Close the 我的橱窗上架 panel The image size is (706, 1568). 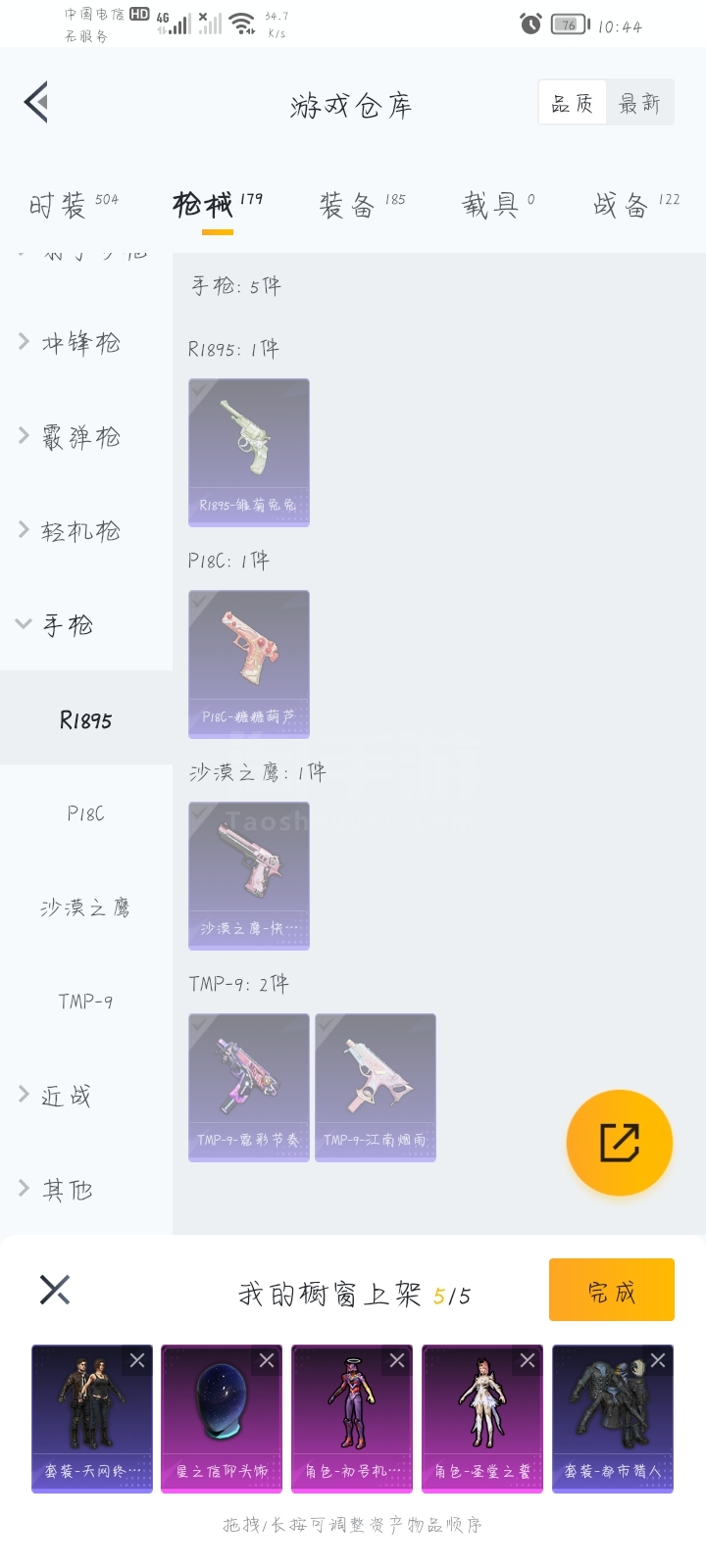[x=55, y=1290]
